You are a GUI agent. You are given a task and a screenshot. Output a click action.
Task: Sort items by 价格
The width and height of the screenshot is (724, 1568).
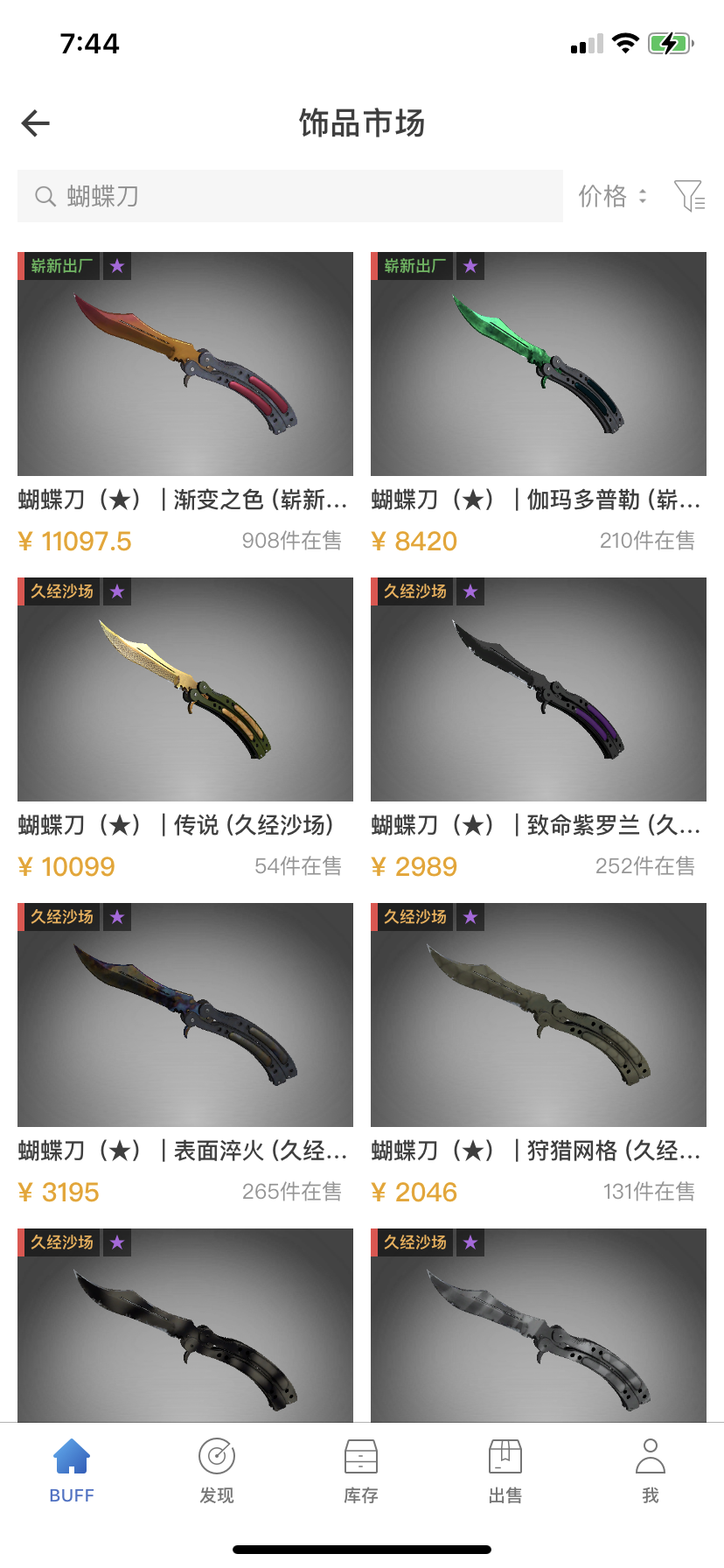(x=612, y=196)
